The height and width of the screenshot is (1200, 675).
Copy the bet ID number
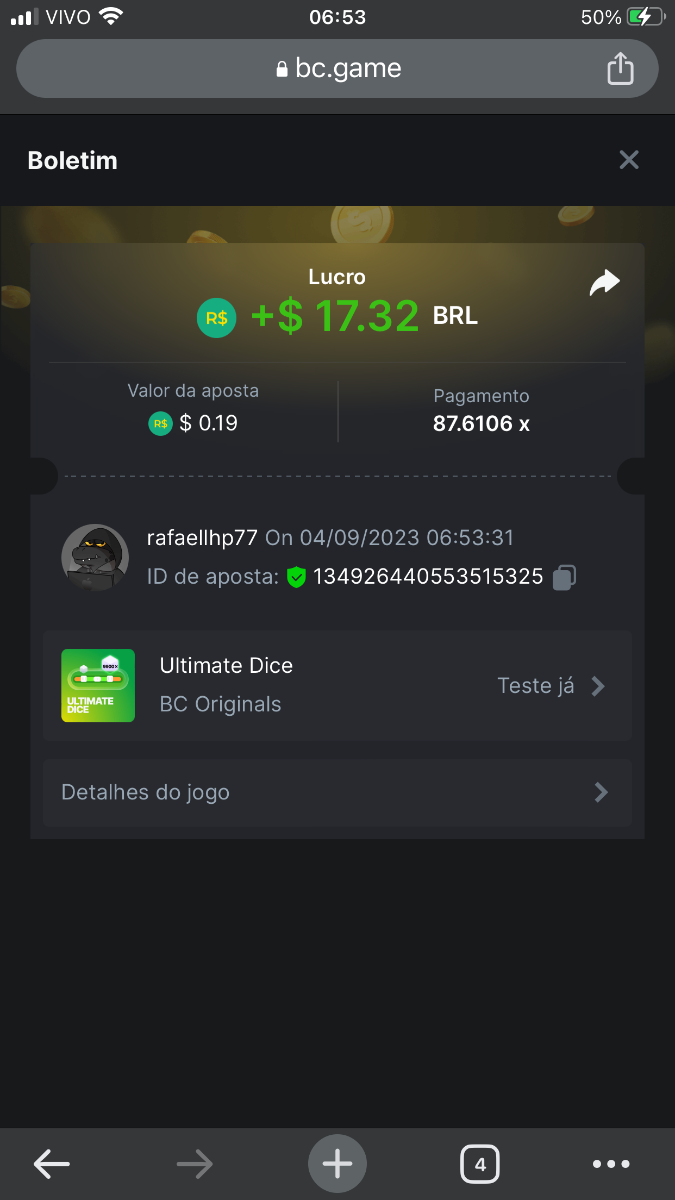pos(565,577)
